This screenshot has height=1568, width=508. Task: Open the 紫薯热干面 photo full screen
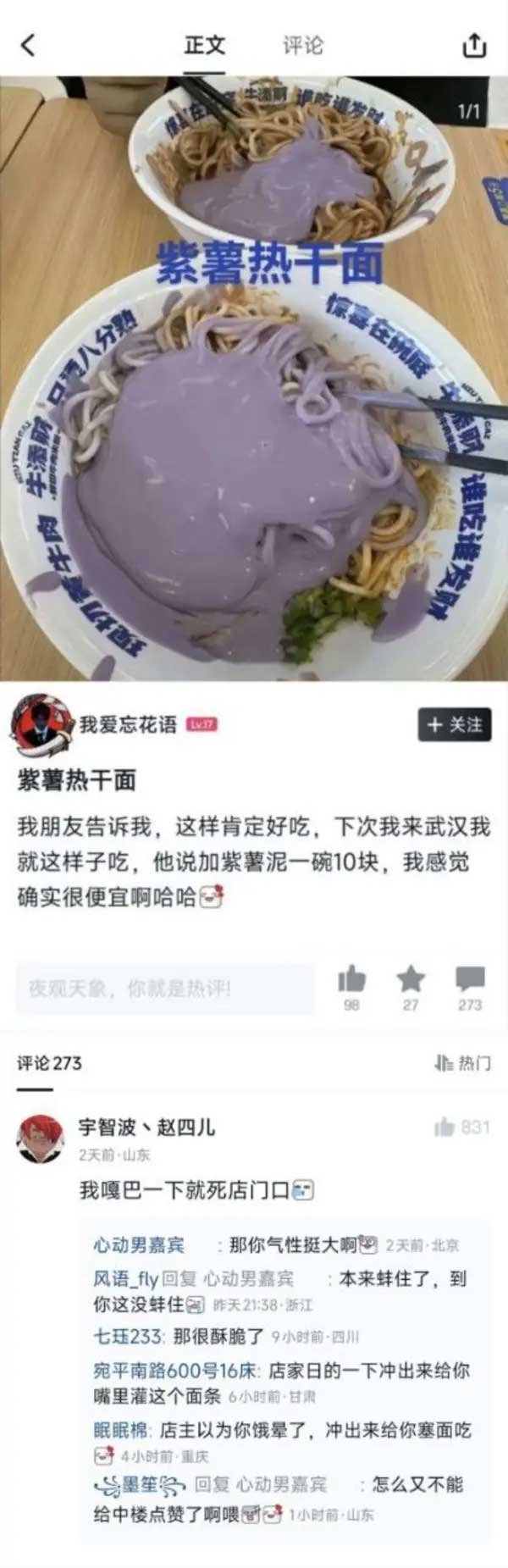tap(254, 381)
